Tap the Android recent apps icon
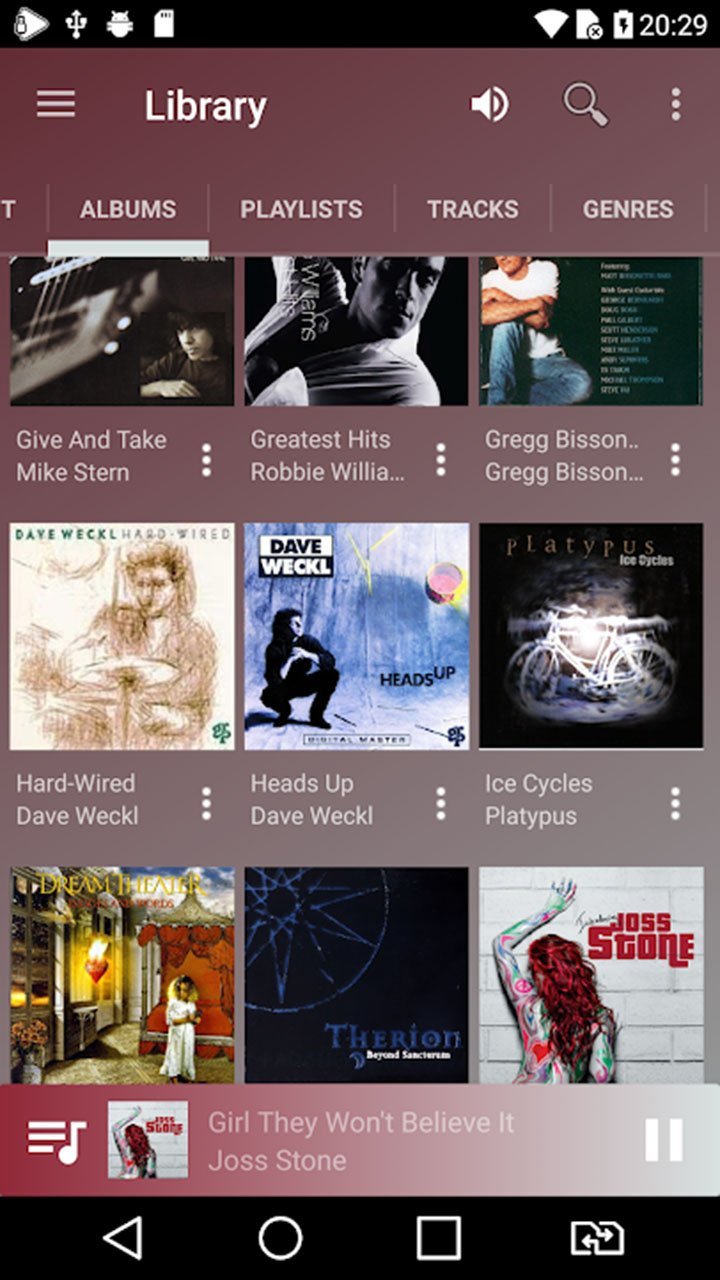Viewport: 720px width, 1280px height. click(x=435, y=1237)
